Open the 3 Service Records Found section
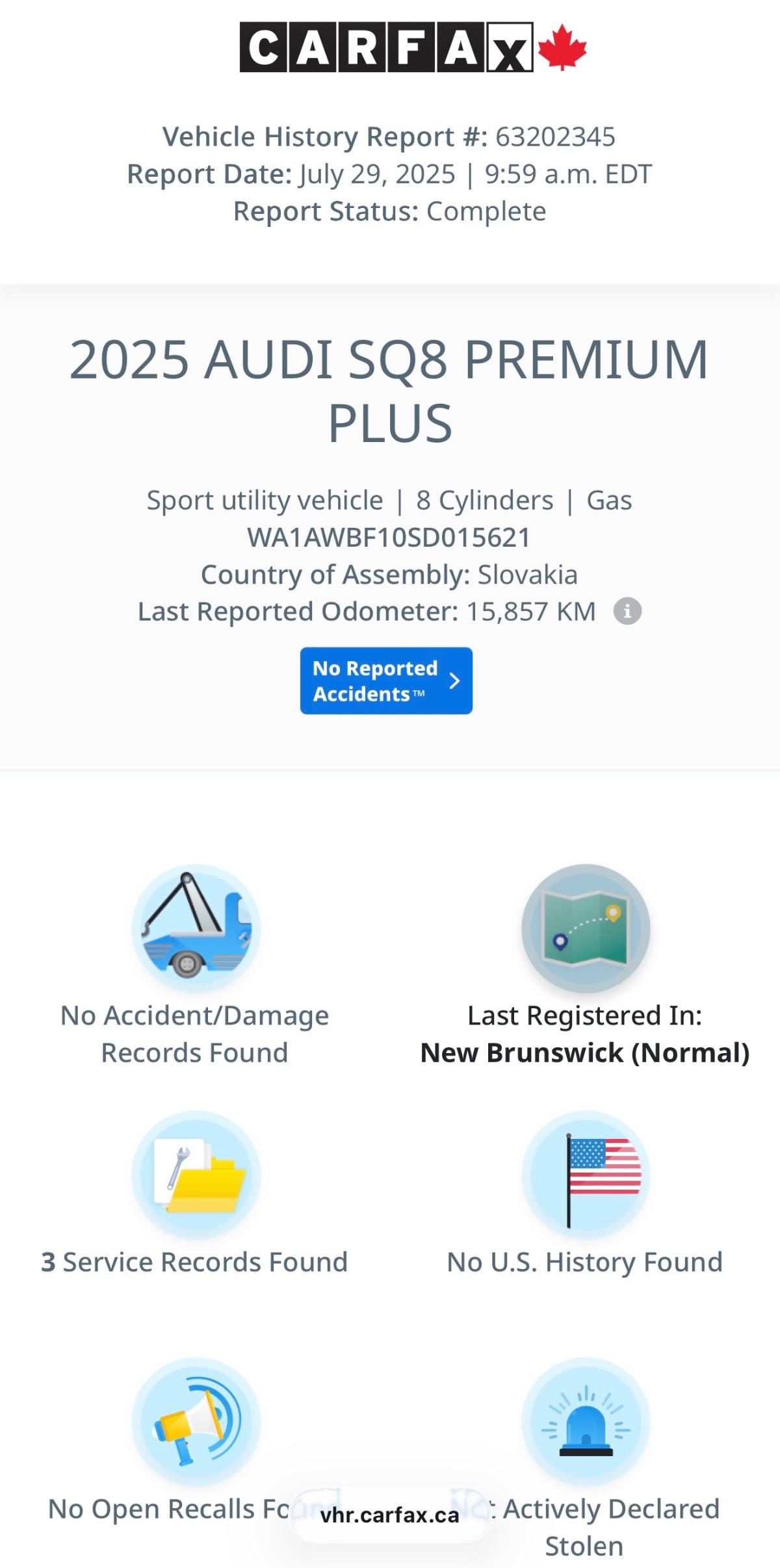 (x=196, y=1175)
